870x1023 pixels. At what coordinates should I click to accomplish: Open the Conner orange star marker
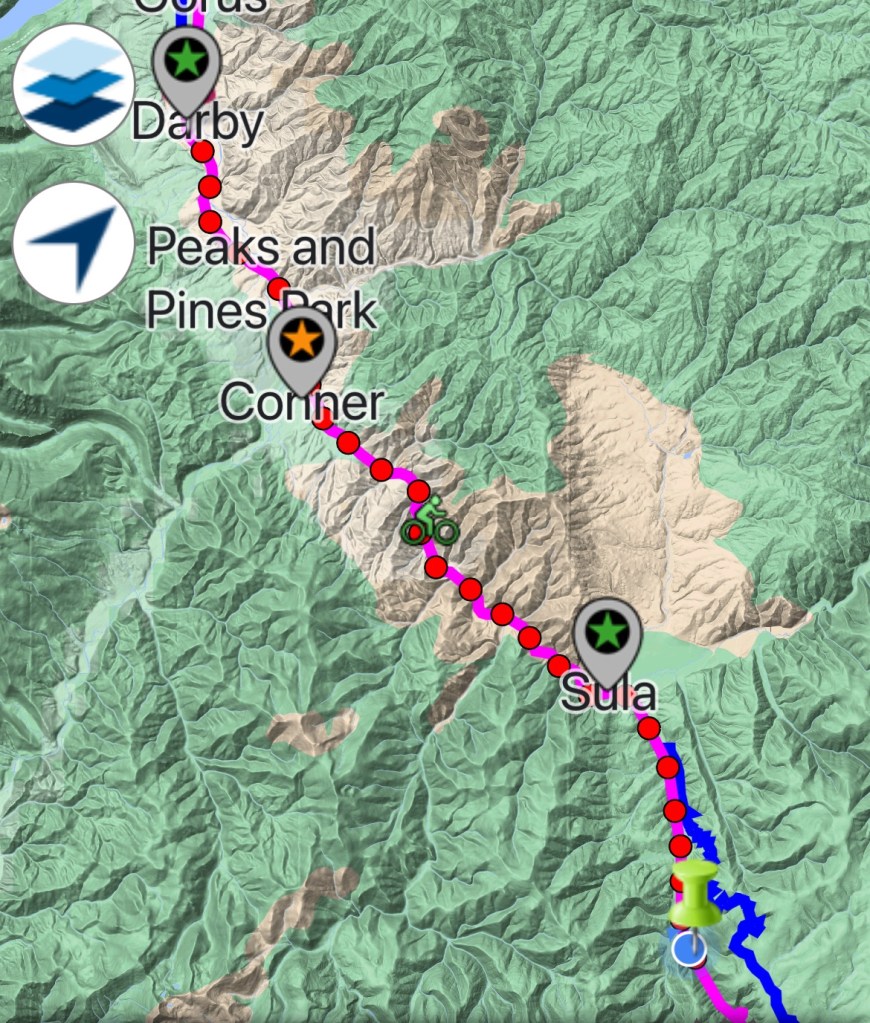pos(300,344)
